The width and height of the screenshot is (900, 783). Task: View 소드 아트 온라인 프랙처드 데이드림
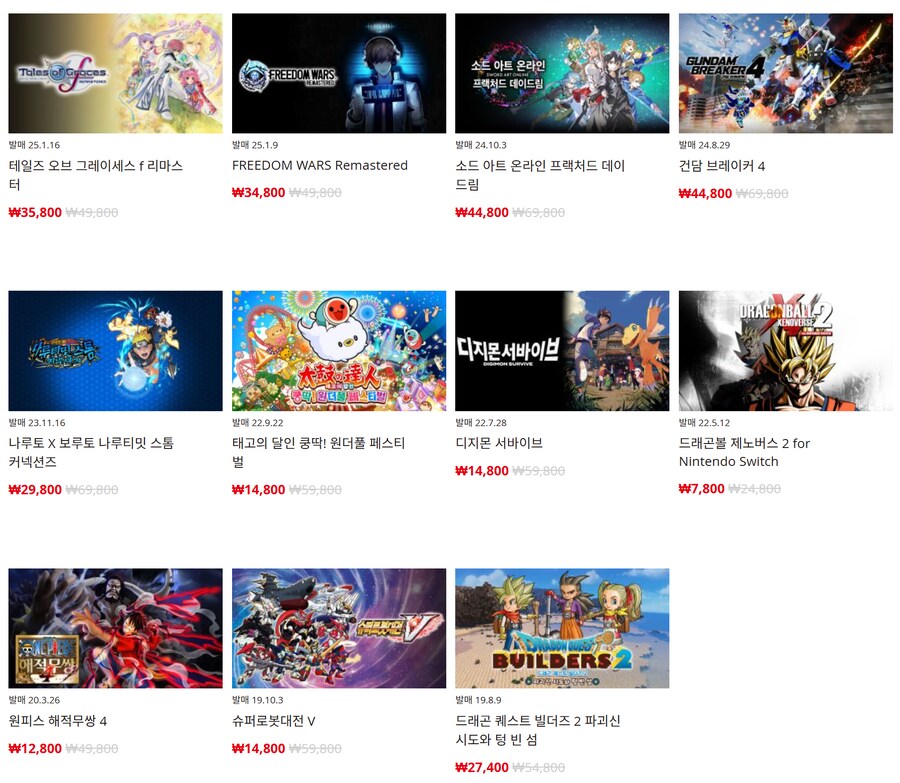pos(562,73)
